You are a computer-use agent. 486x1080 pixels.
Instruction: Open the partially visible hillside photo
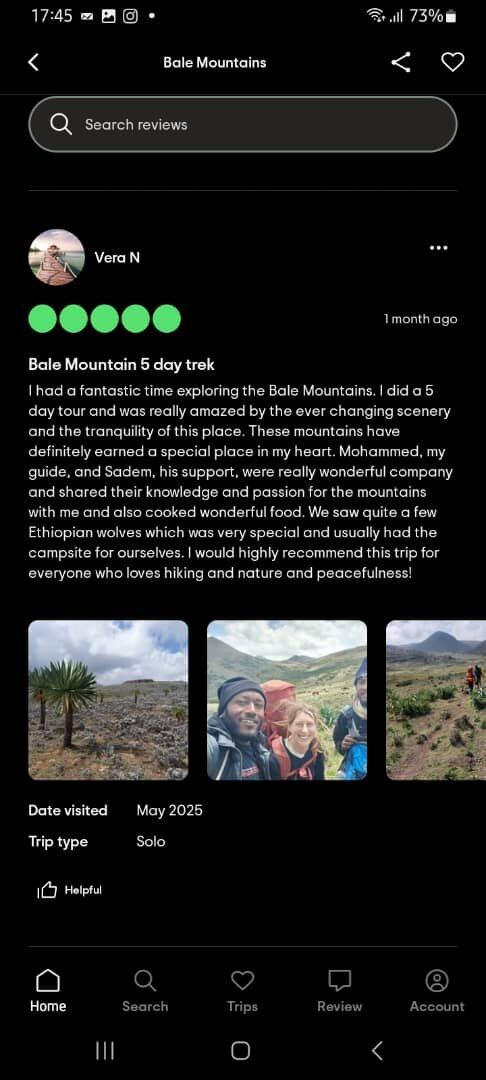point(436,700)
